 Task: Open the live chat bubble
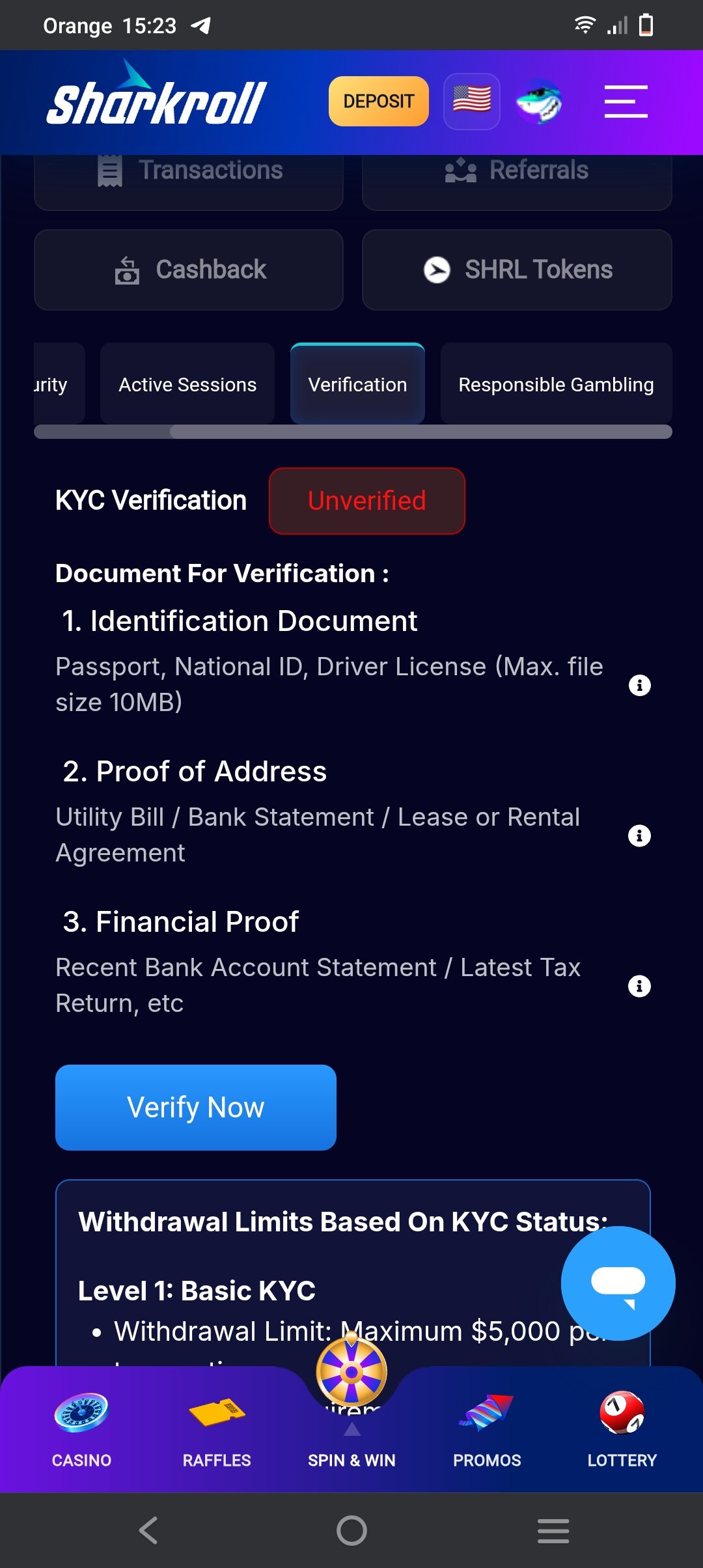click(x=618, y=1283)
